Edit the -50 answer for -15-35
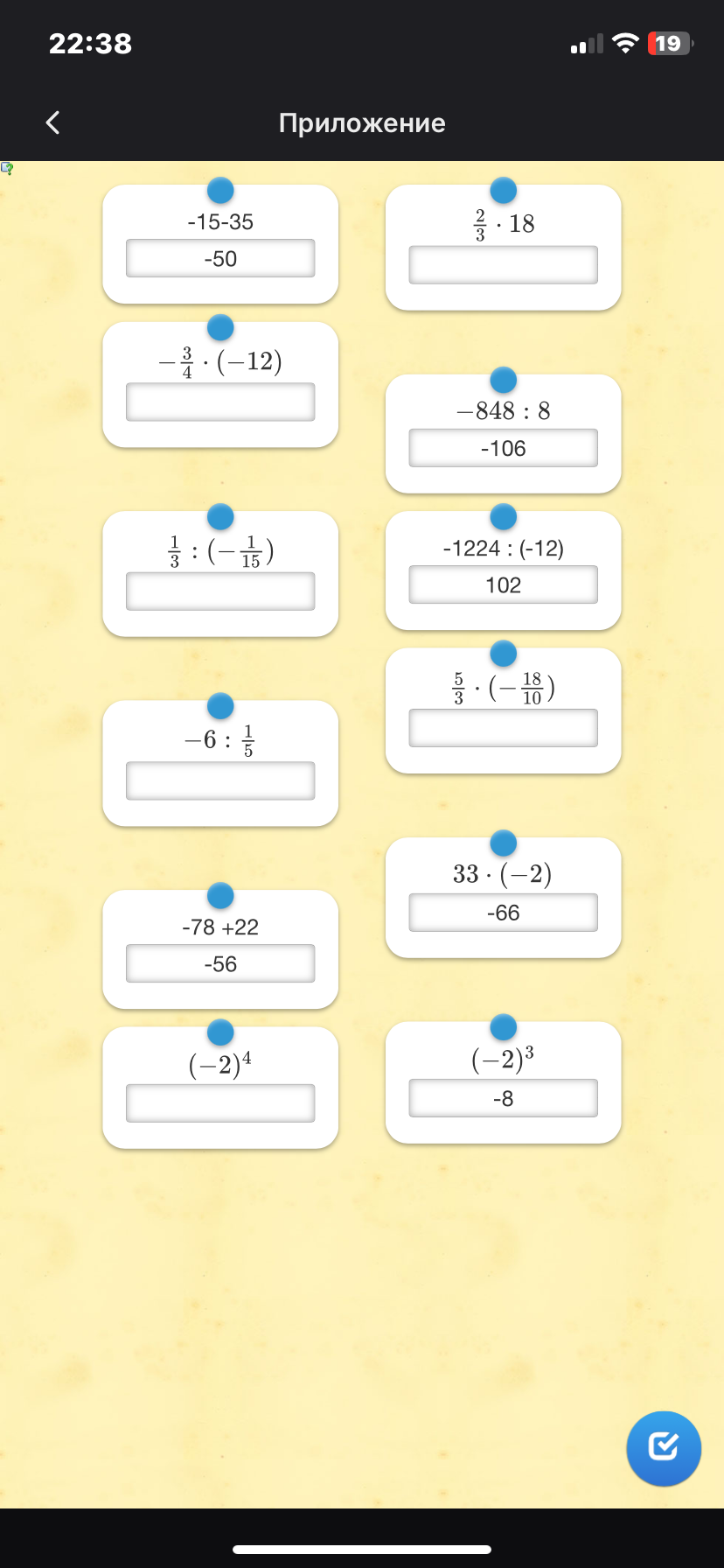This screenshot has width=724, height=1568. 220,258
